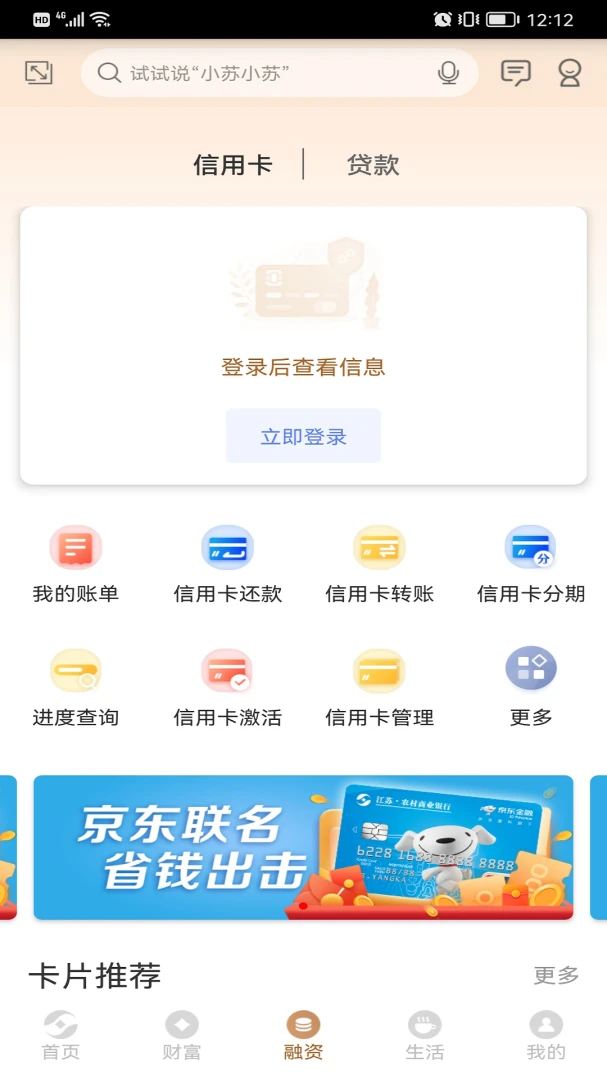
Task: Go to 信用卡转账
Action: [379, 565]
